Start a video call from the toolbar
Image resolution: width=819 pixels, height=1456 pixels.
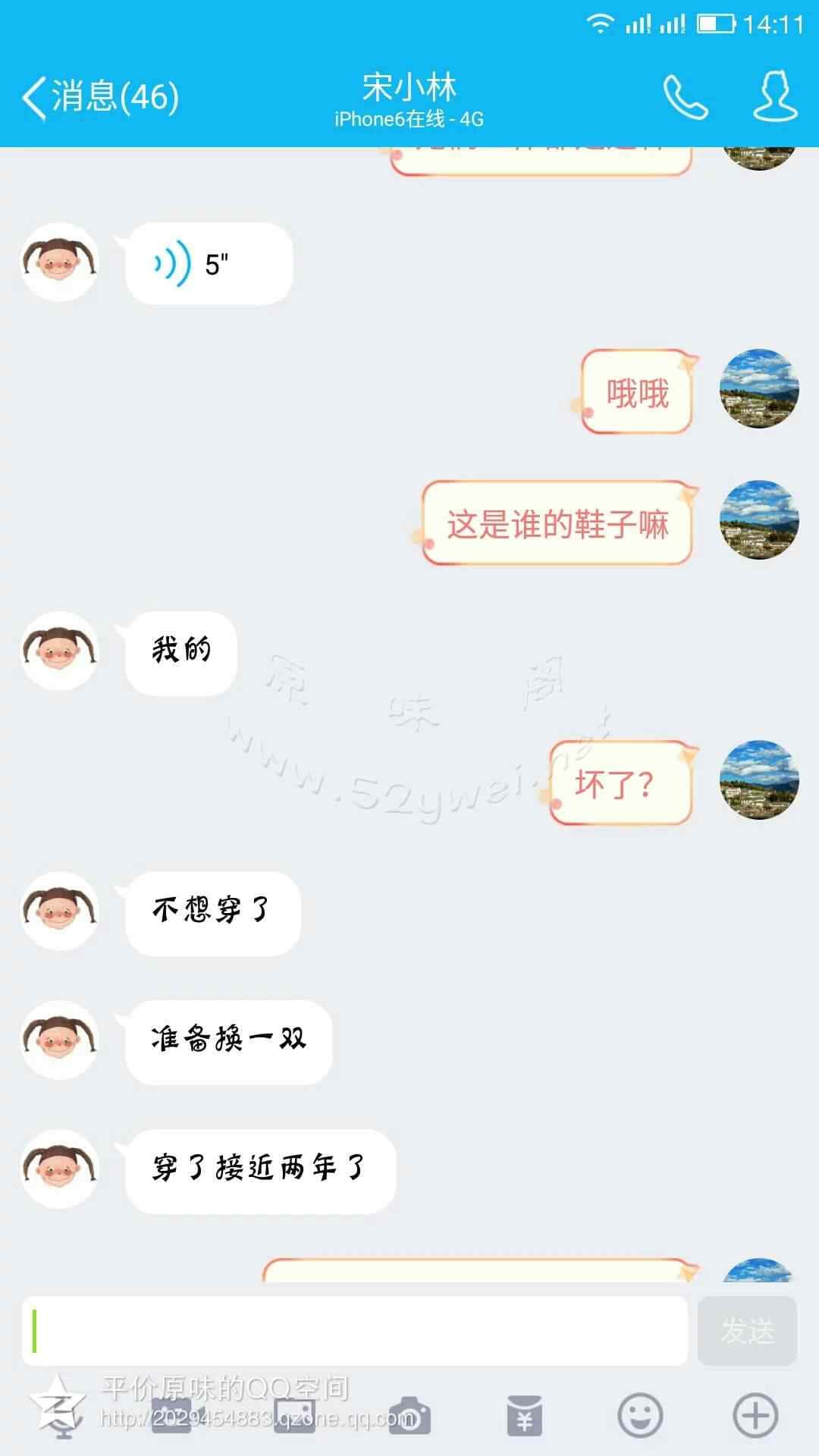(177, 1415)
